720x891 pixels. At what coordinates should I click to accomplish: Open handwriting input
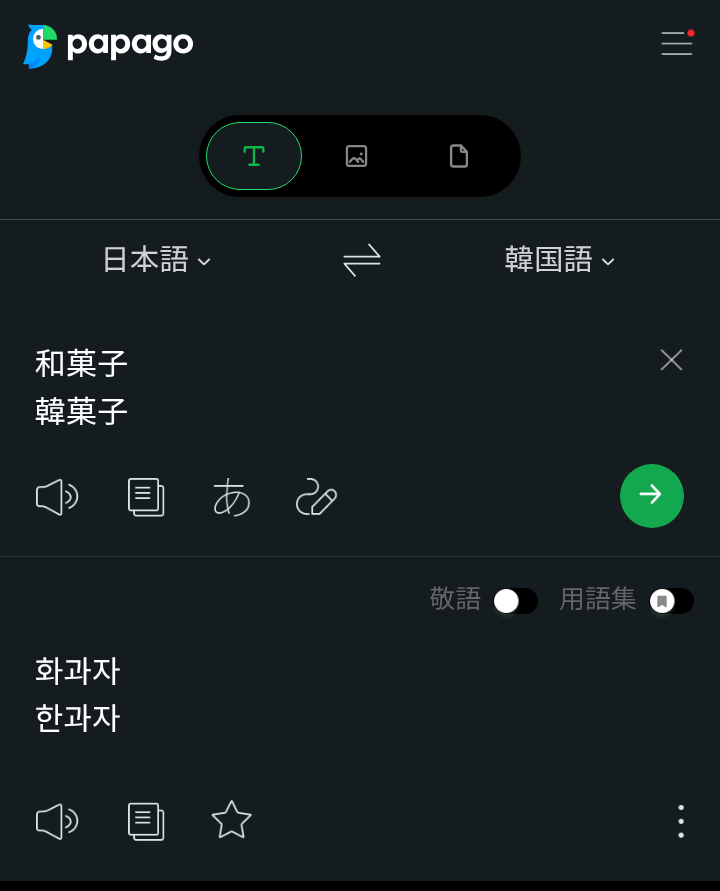pyautogui.click(x=317, y=497)
